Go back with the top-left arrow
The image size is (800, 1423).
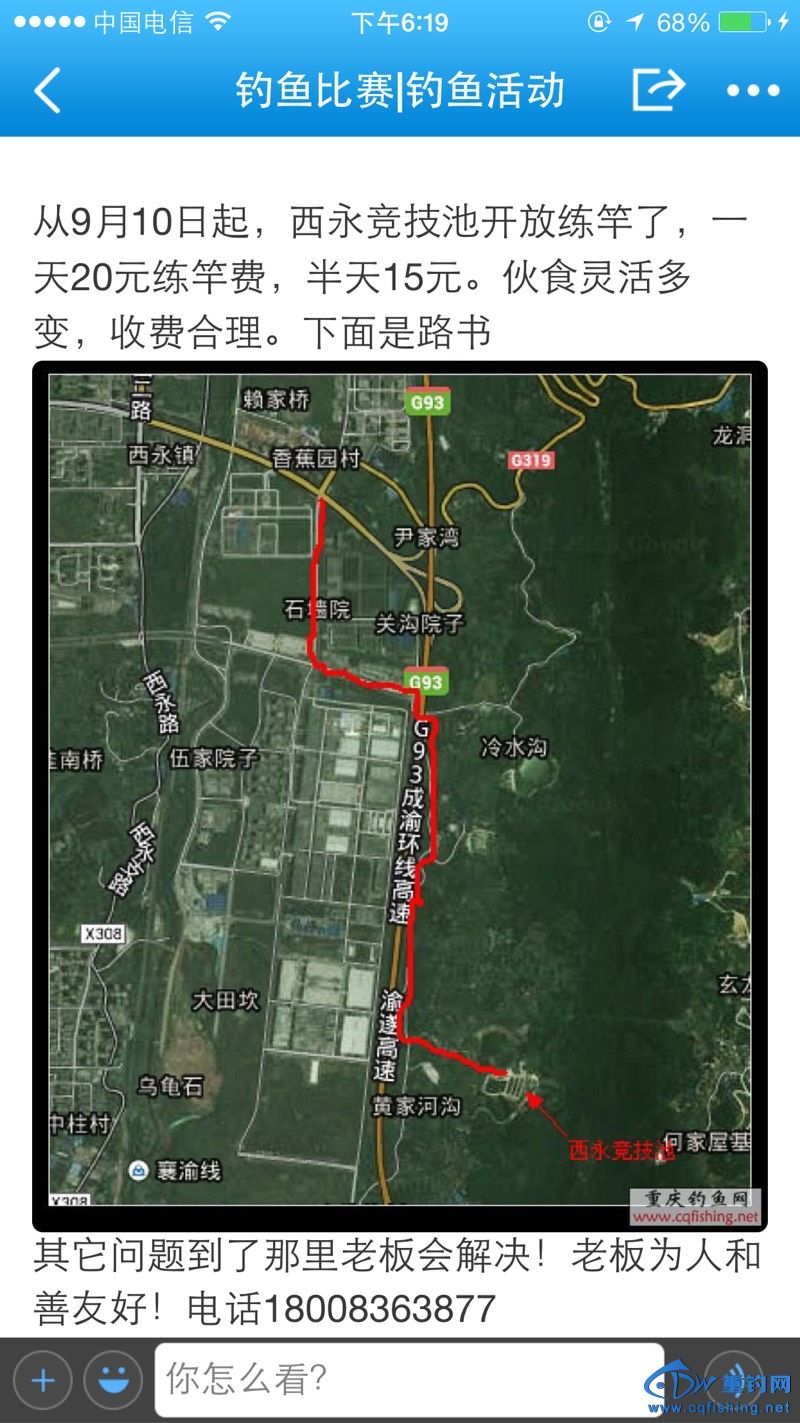[x=47, y=90]
